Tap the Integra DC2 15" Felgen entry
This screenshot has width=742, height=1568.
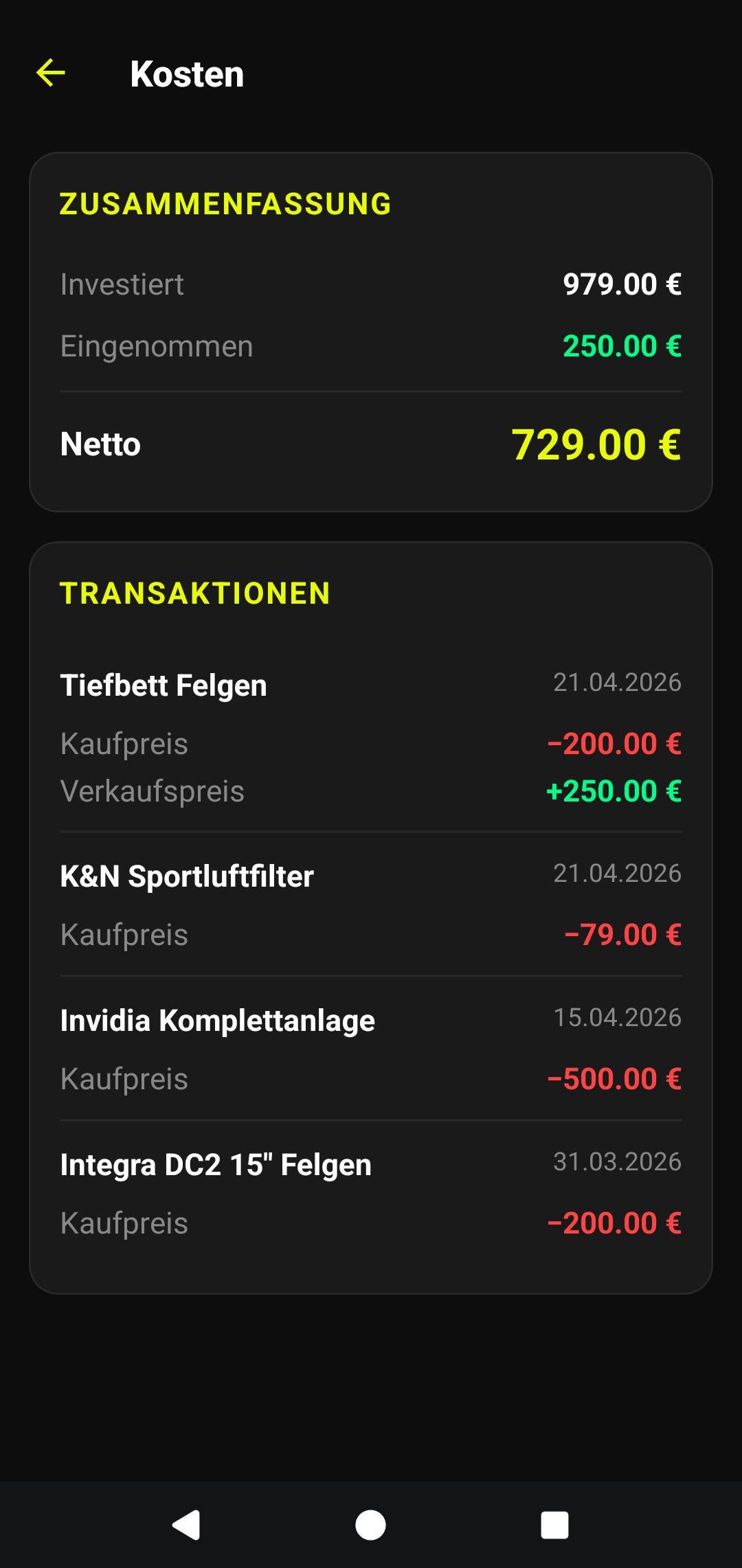coord(215,1165)
